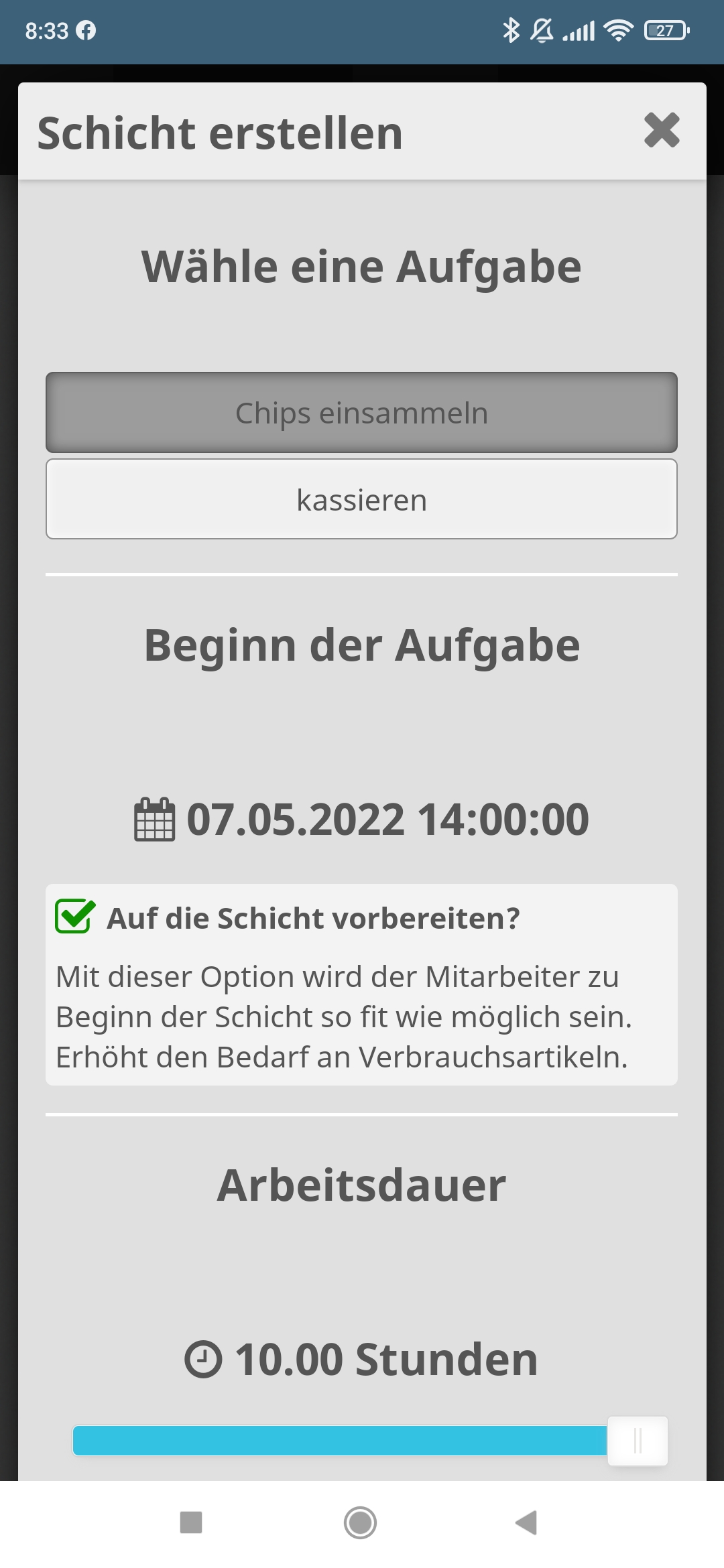Viewport: 724px width, 1568px height.
Task: Open the start date picker 07.05.2022 14:00:00
Action: pyautogui.click(x=361, y=819)
